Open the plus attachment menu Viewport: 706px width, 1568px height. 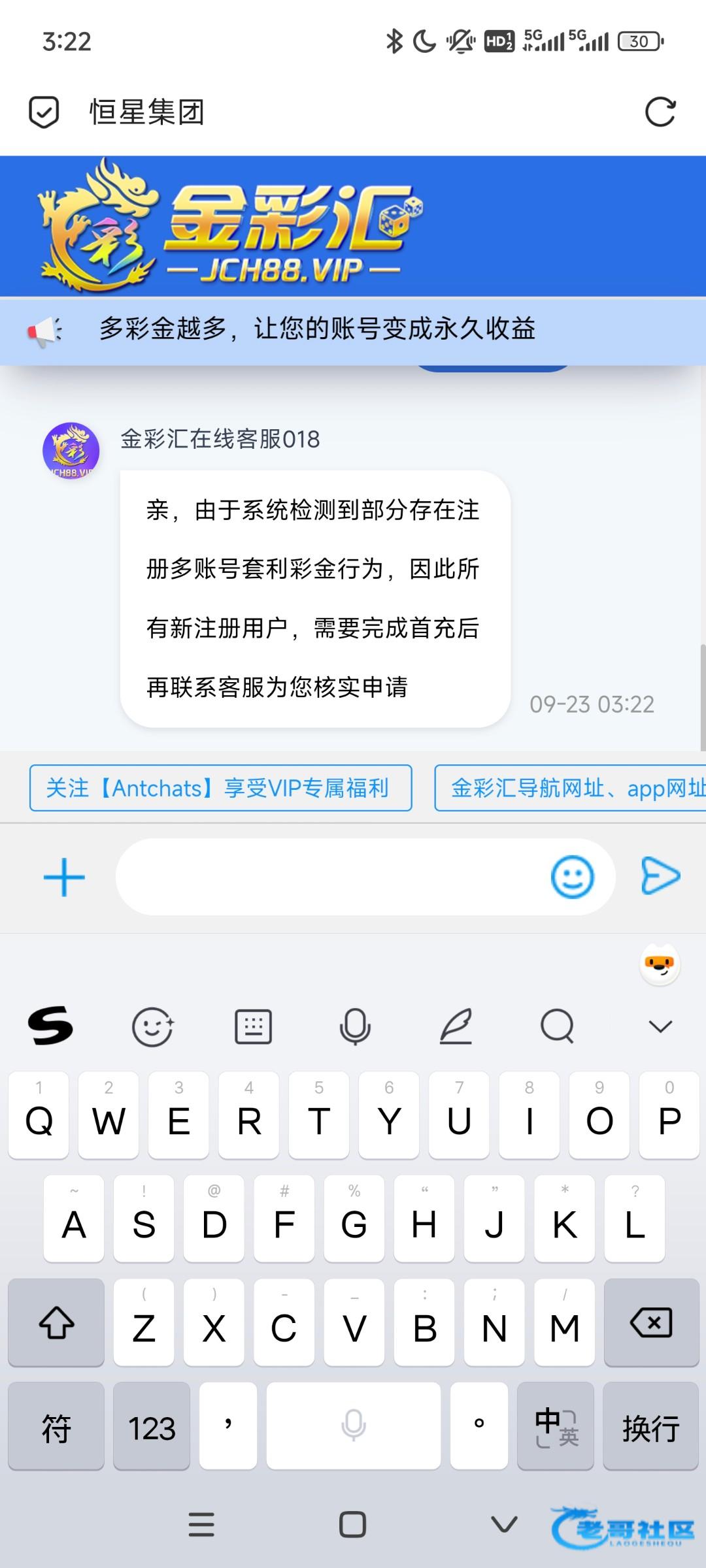tap(64, 877)
